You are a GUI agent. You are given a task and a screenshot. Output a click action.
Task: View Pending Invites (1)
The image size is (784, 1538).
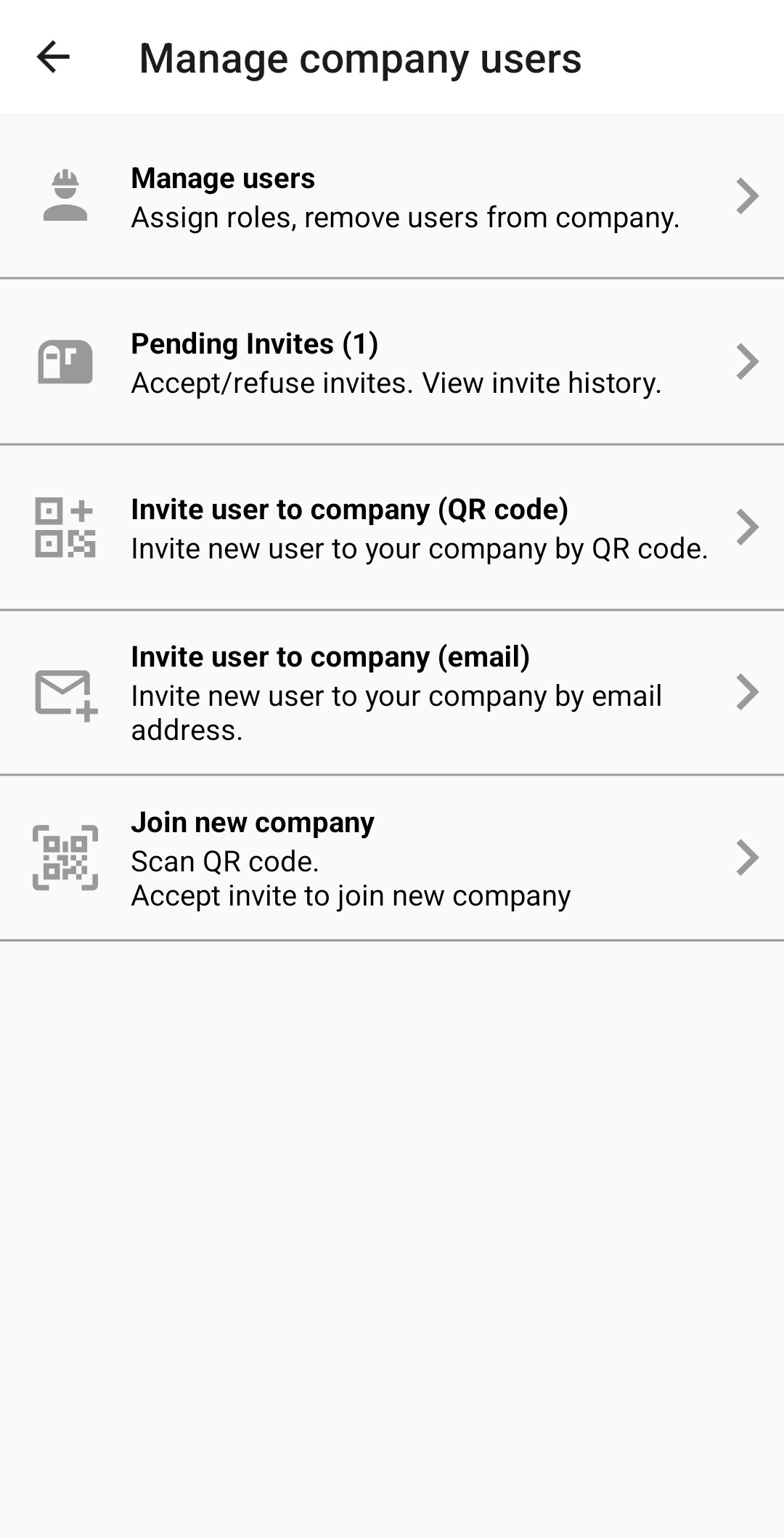coord(392,362)
